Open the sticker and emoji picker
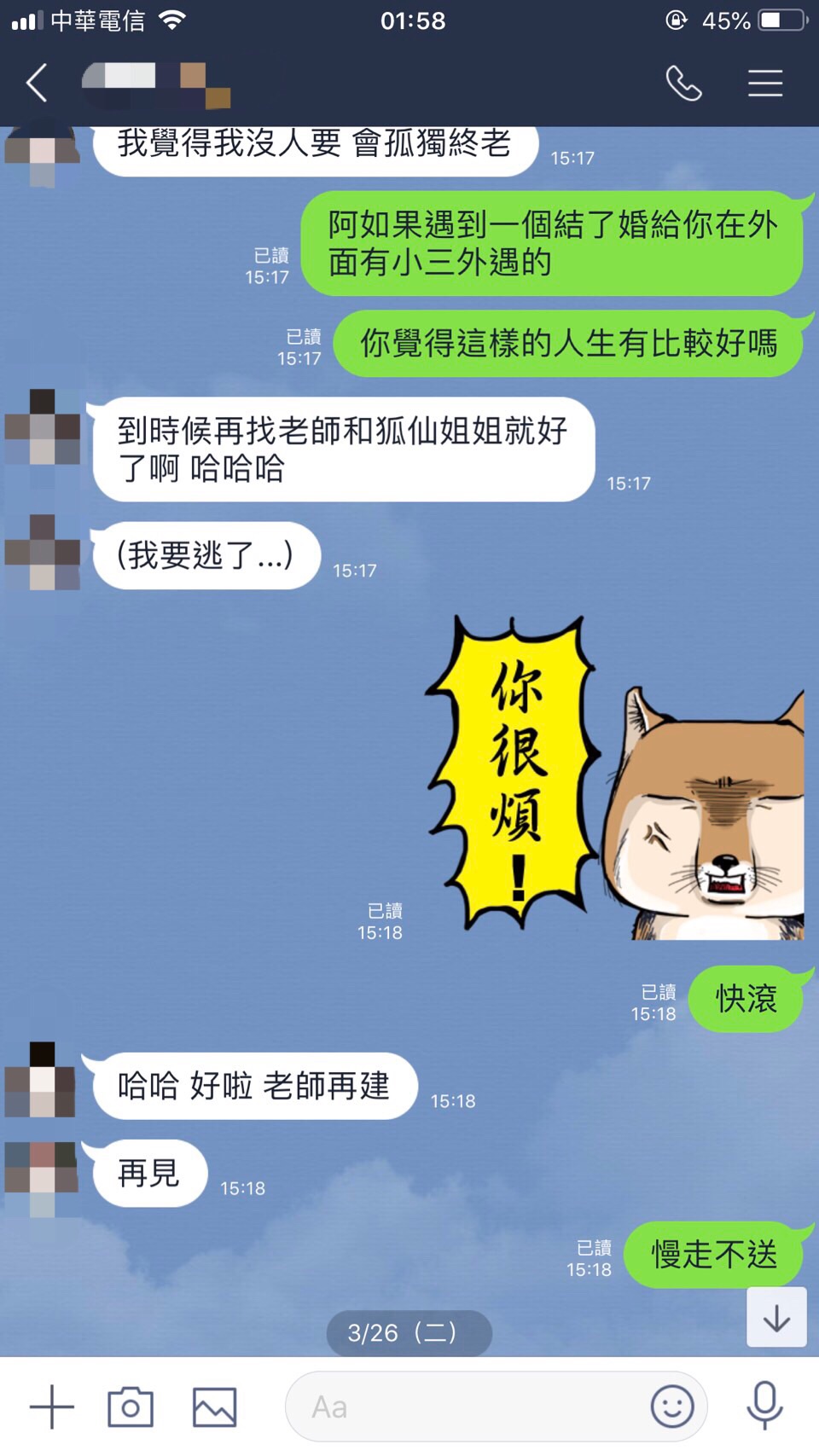The width and height of the screenshot is (819, 1456). (672, 1407)
